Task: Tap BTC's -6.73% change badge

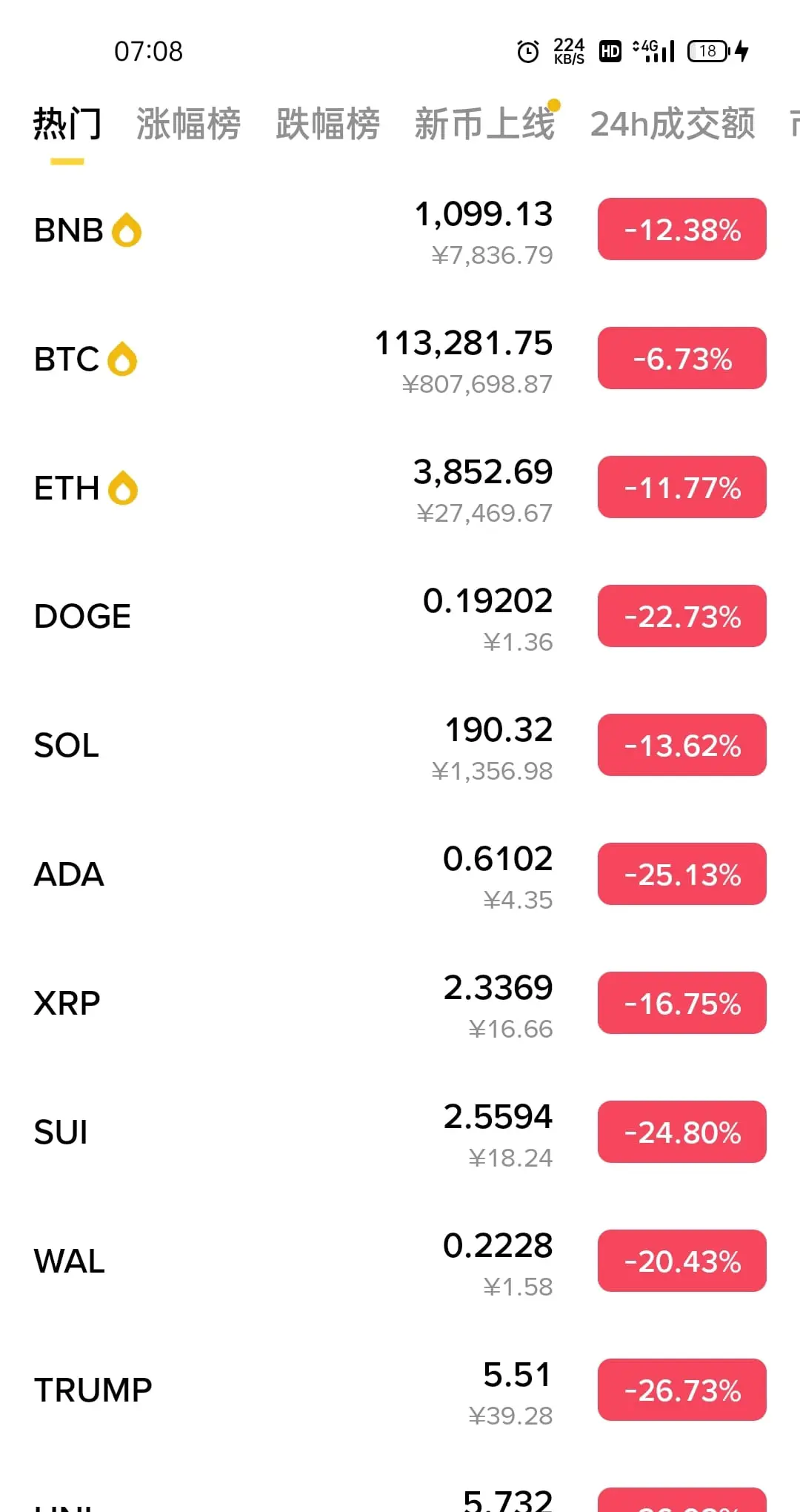Action: pyautogui.click(x=681, y=359)
